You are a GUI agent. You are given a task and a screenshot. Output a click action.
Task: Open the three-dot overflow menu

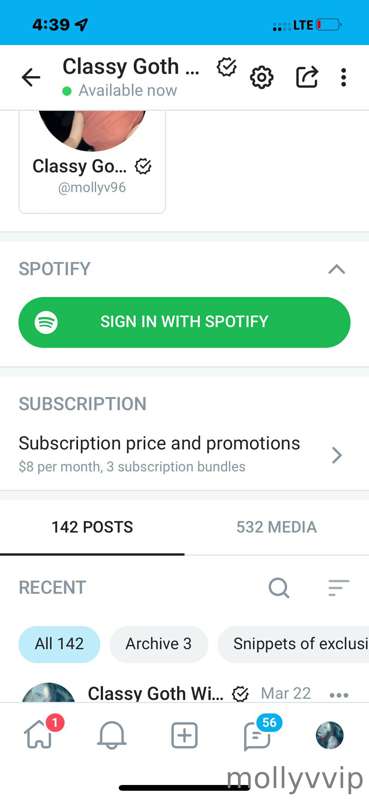click(343, 78)
